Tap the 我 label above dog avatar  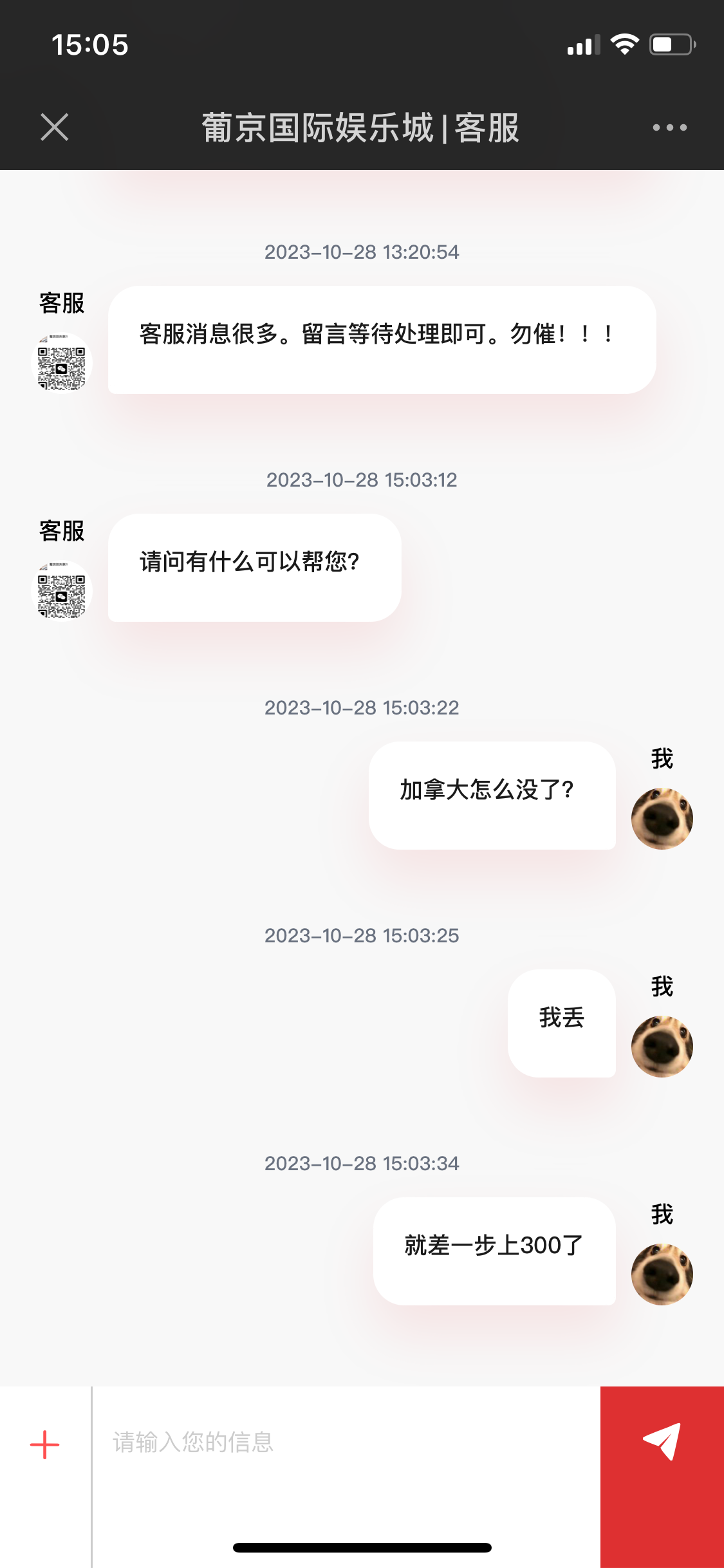(662, 758)
